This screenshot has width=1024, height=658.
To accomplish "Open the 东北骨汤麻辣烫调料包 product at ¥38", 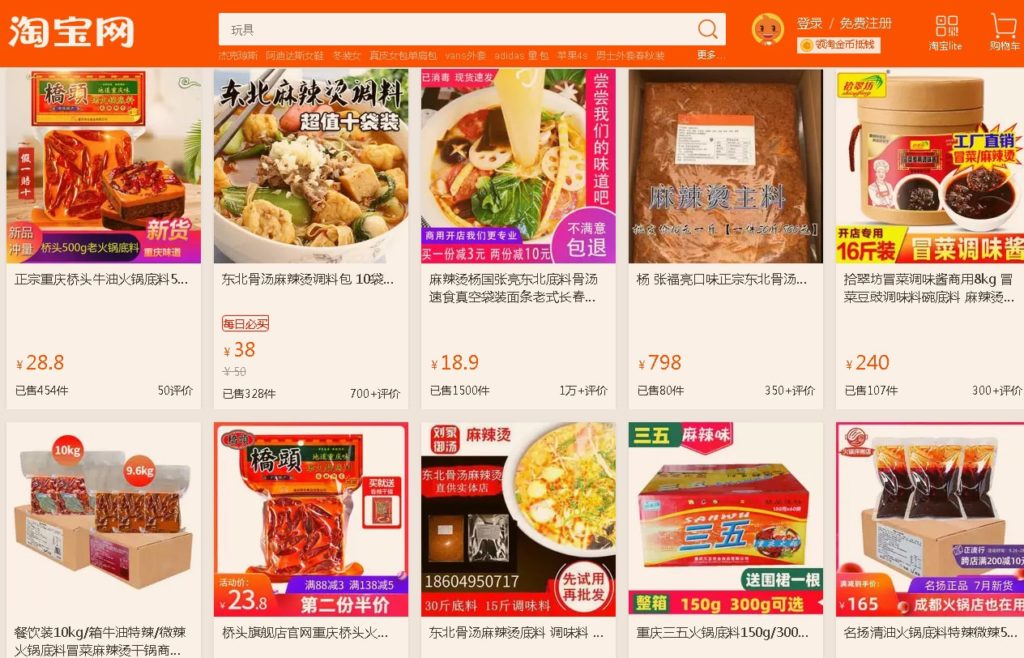I will tap(310, 280).
